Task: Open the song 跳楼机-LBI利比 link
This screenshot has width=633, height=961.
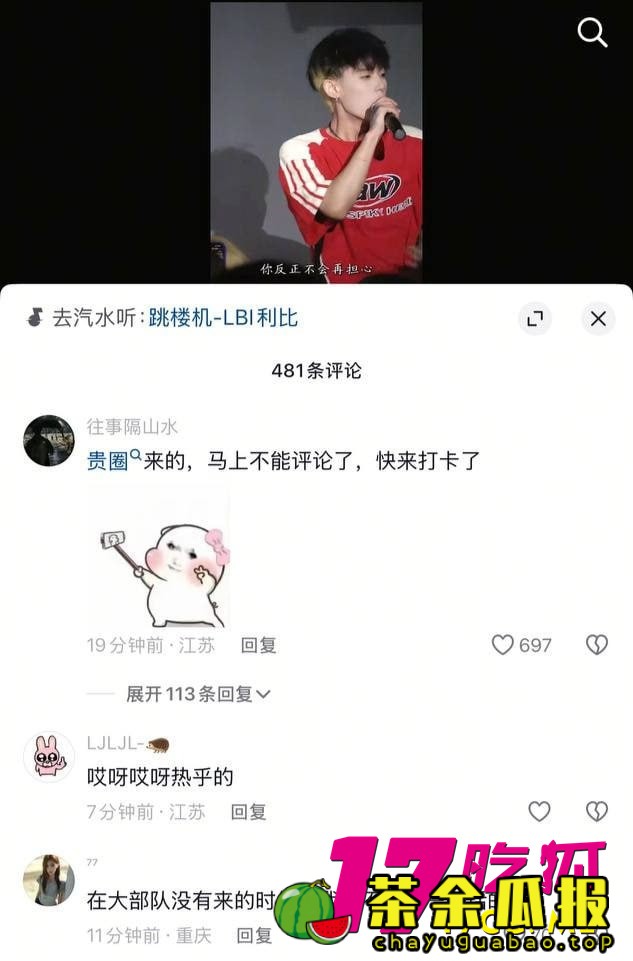Action: [x=223, y=318]
